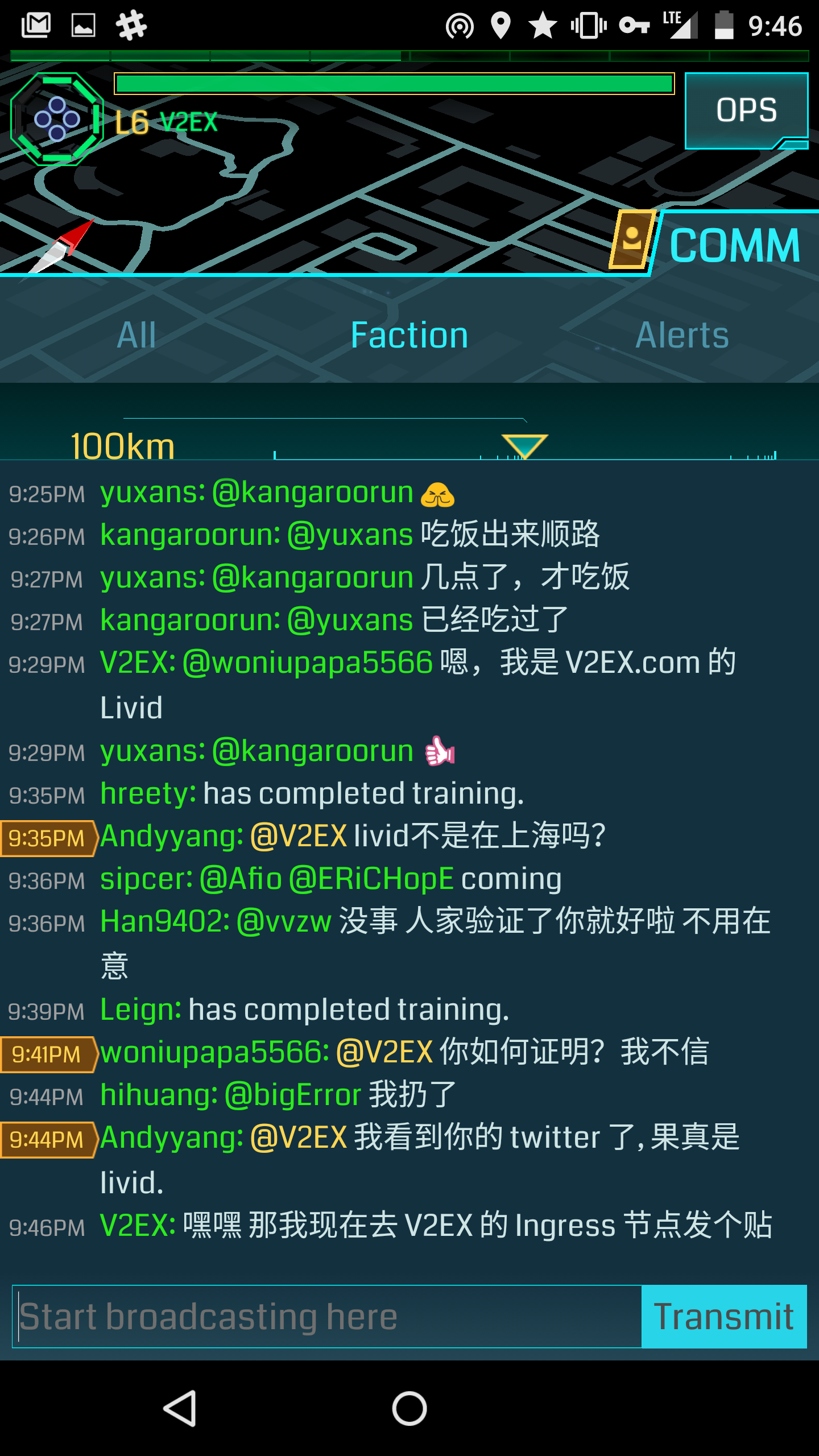819x1456 pixels.
Task: Tap the agent avatar badge
Action: click(x=57, y=119)
